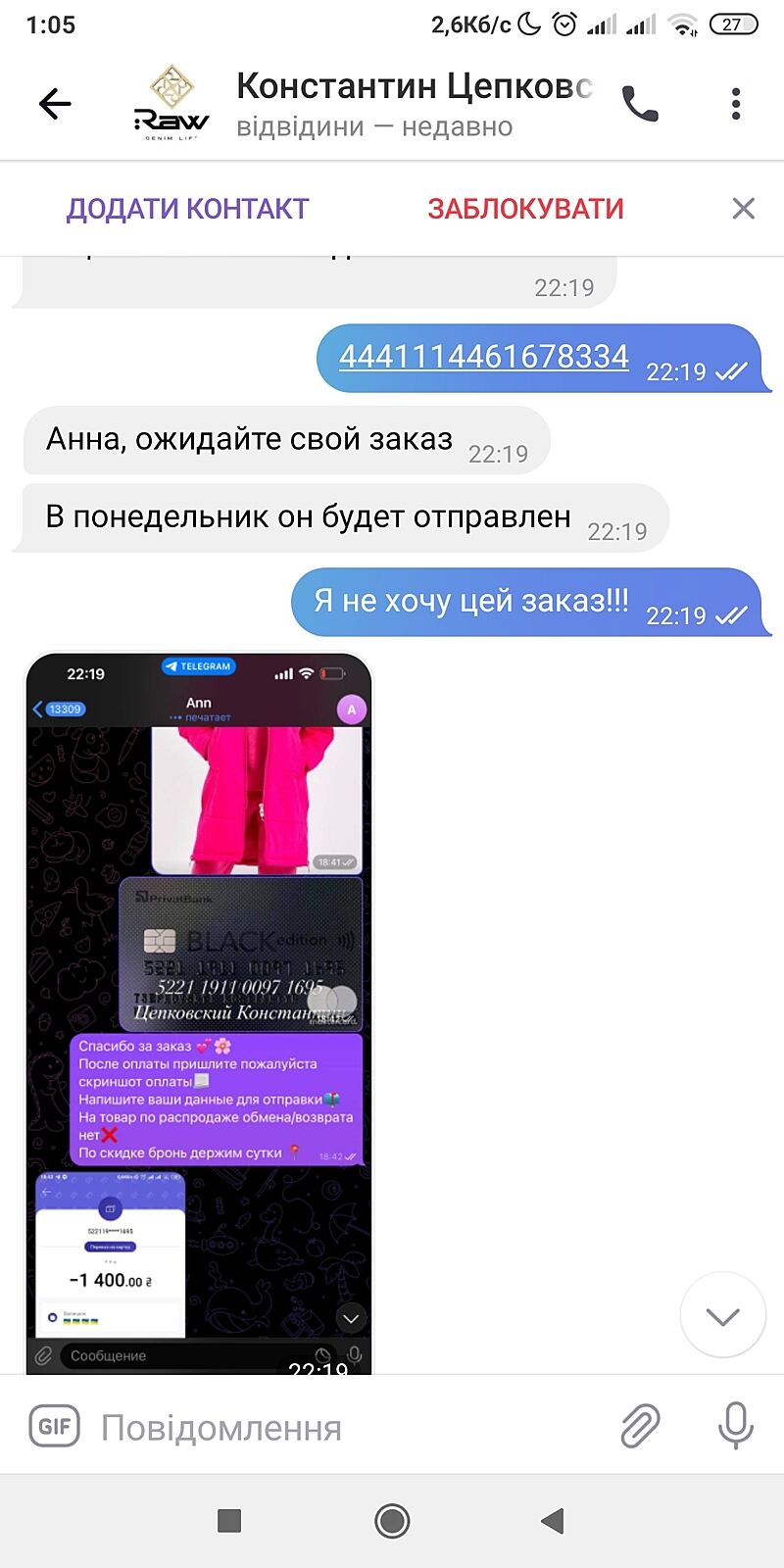Open recent apps square button

point(229,1521)
